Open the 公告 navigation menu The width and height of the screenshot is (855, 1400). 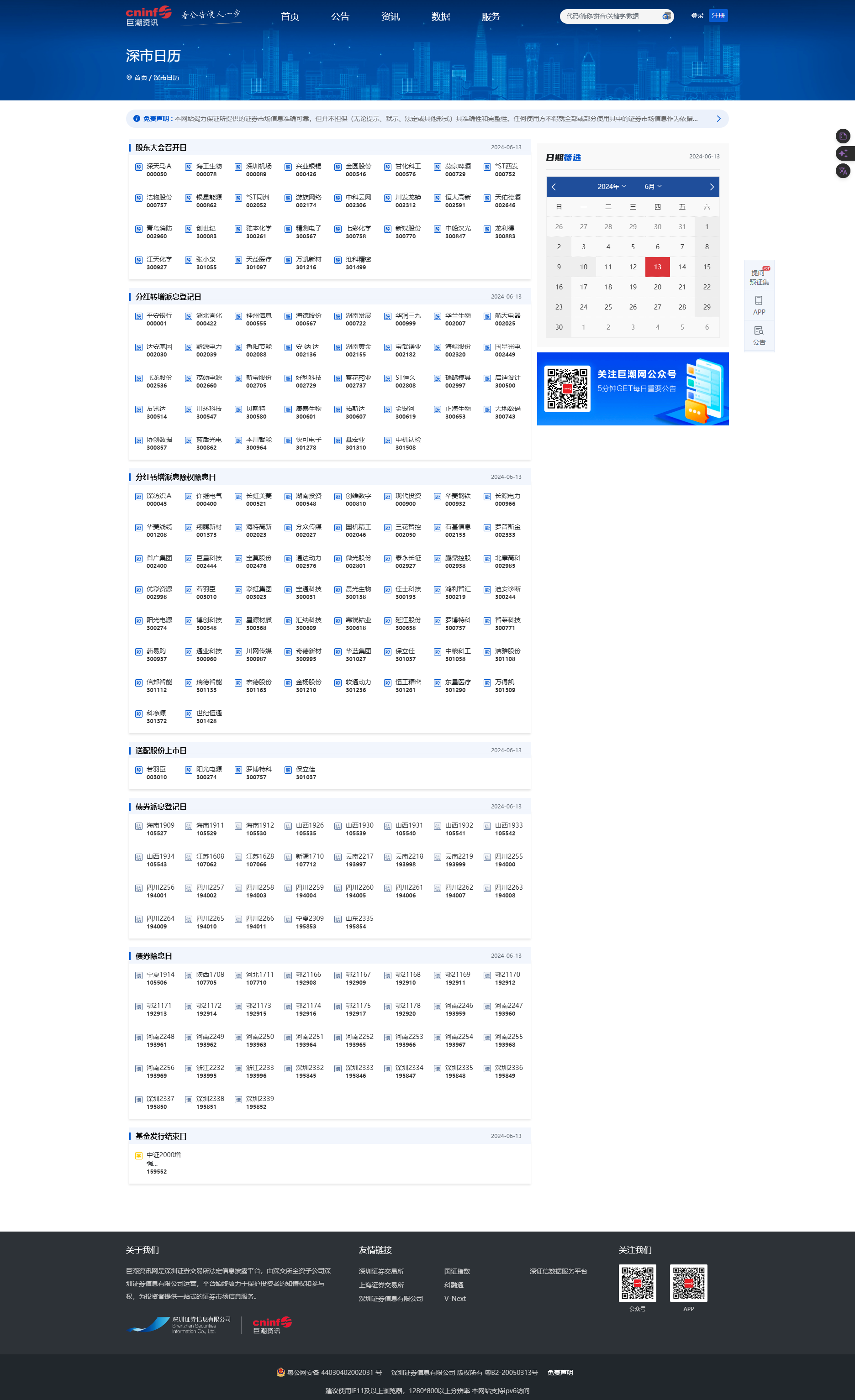point(340,16)
